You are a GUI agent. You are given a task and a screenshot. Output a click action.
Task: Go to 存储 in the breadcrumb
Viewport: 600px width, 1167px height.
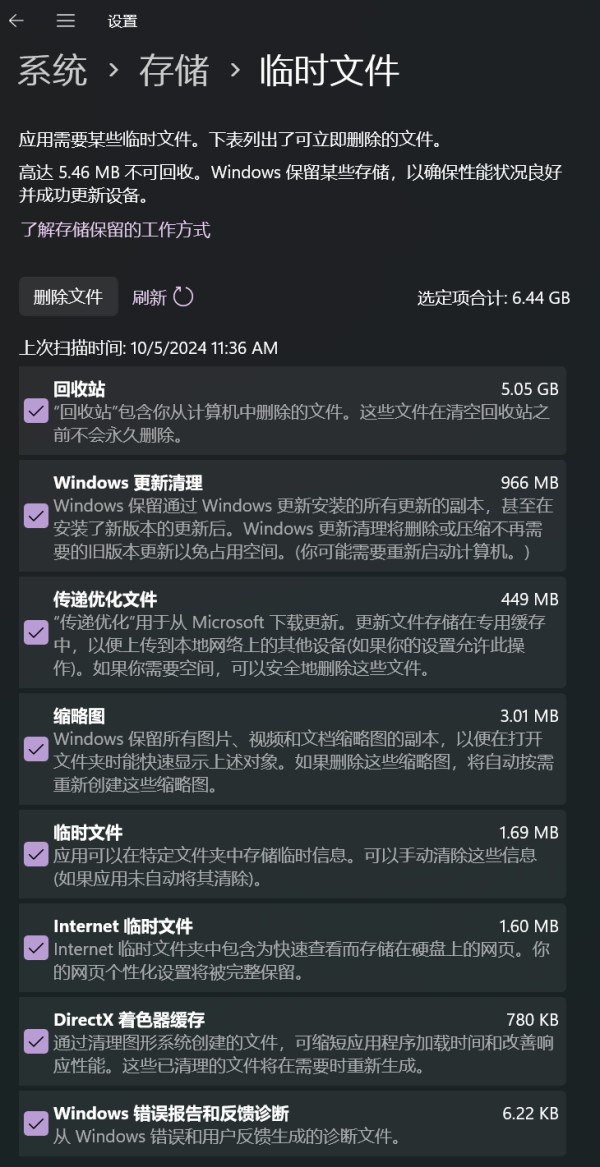[174, 71]
